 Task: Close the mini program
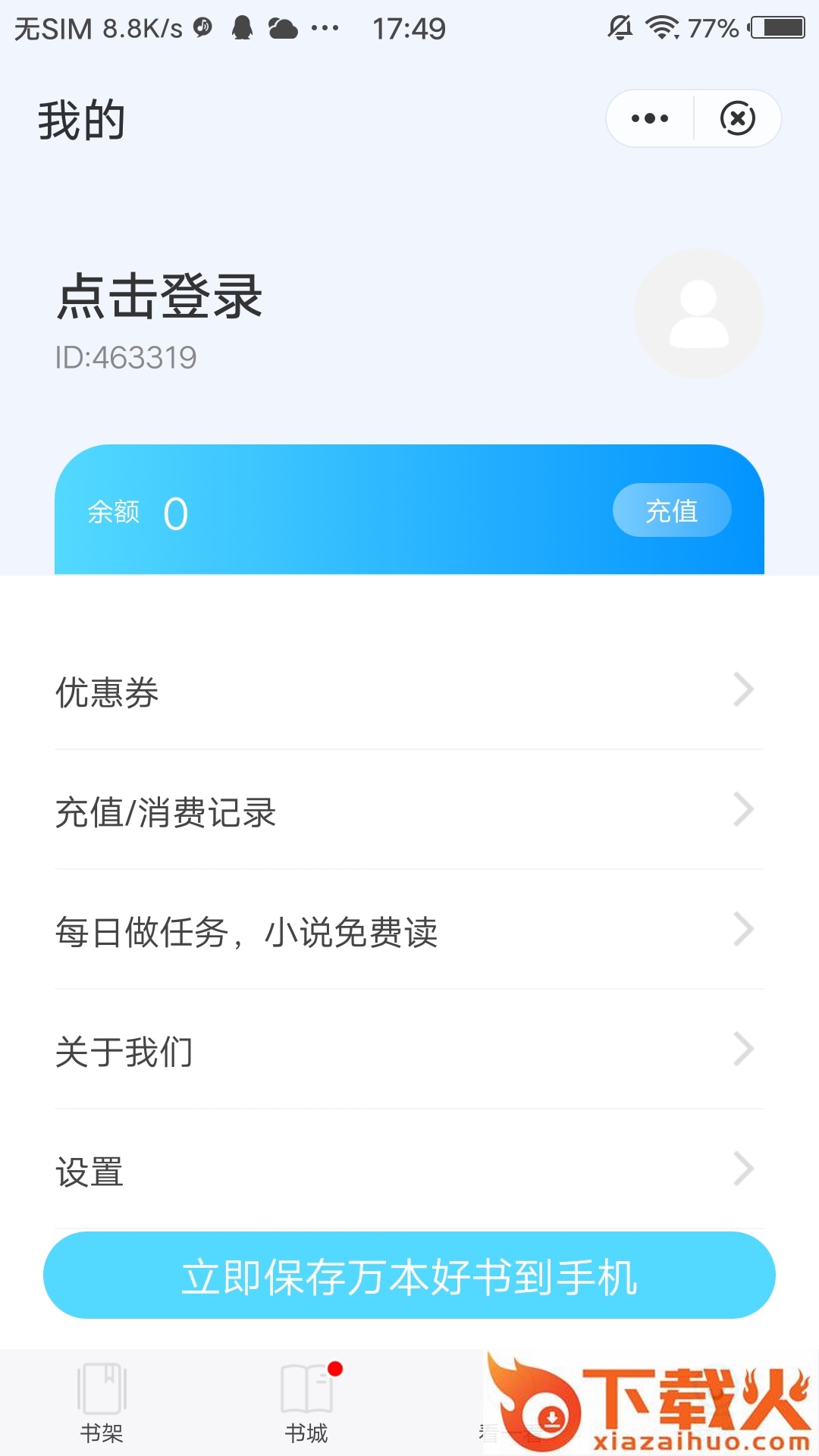click(737, 118)
